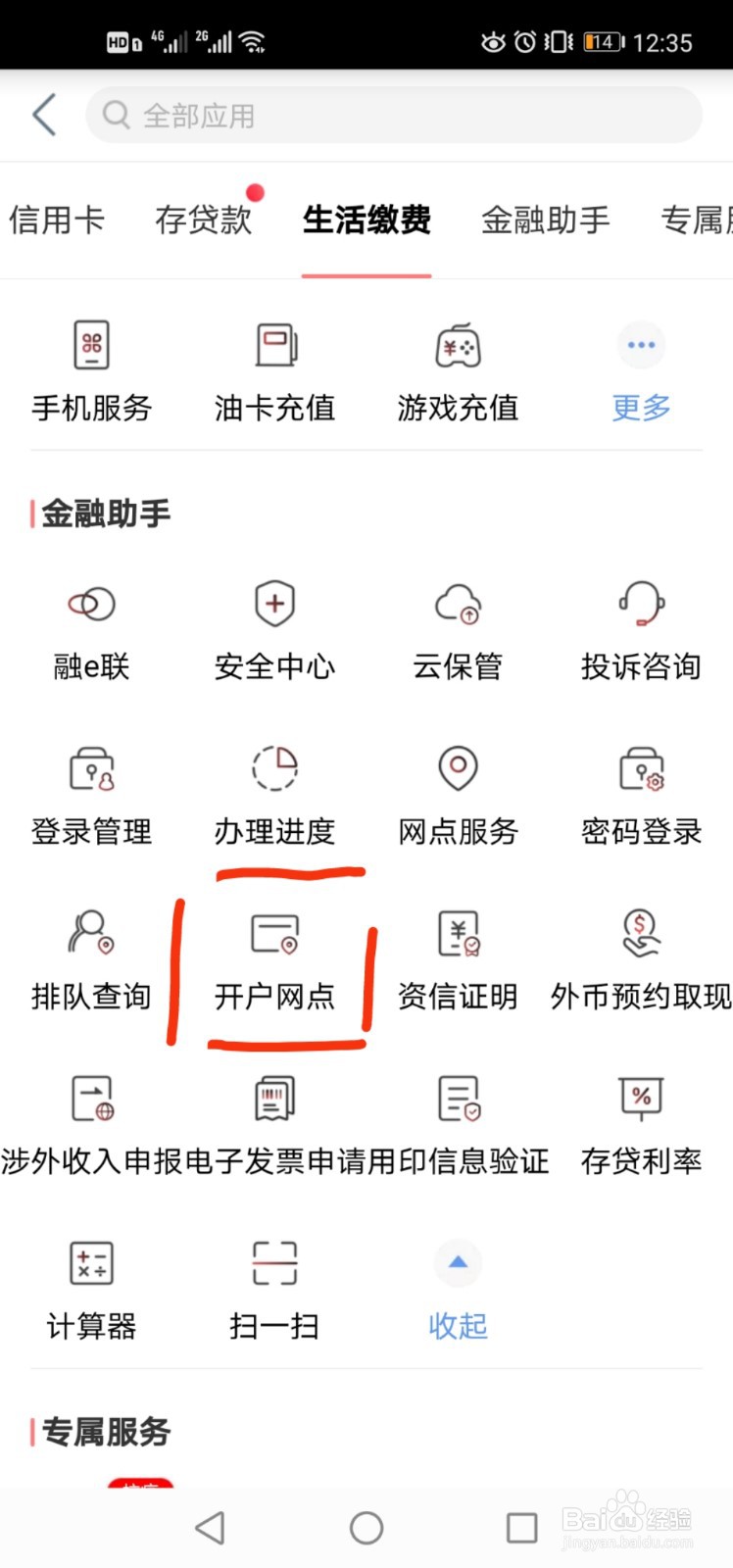This screenshot has height=1568, width=733.
Task: Select the circled 开户网点 account-opening branch icon
Action: point(274,958)
